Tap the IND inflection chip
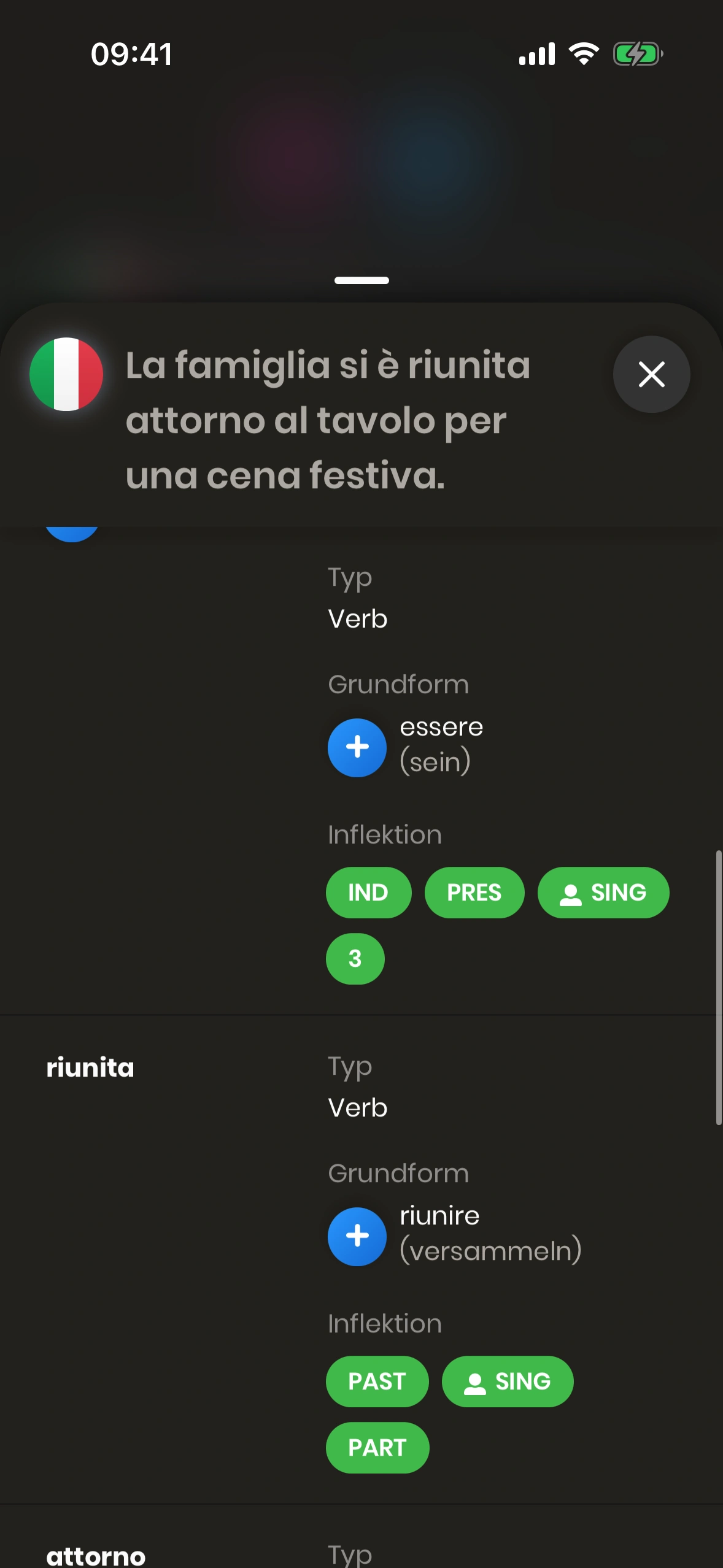The height and width of the screenshot is (1568, 723). tap(368, 893)
